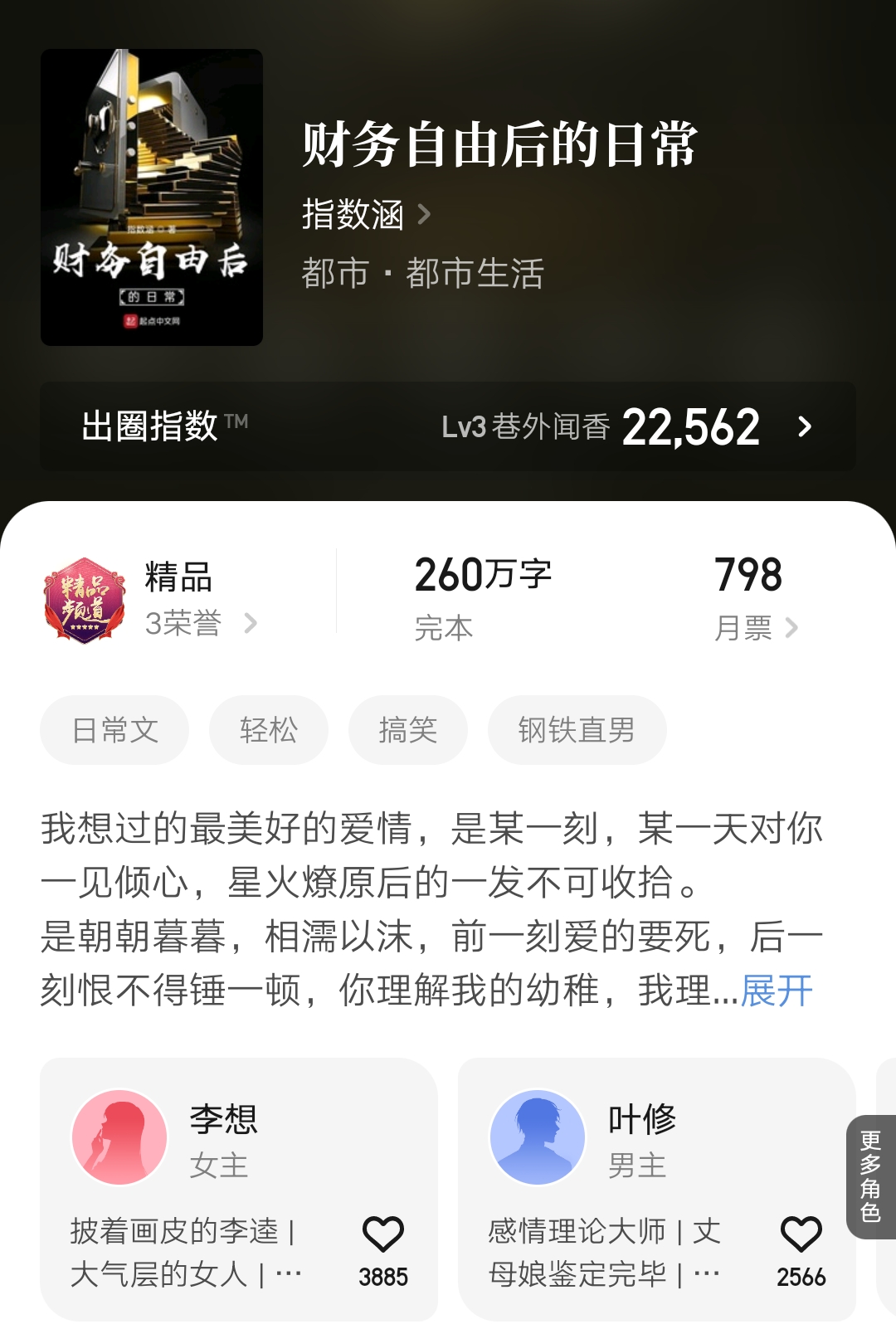This screenshot has height=1329, width=896.
Task: Select the 日常文 tag
Action: [114, 729]
